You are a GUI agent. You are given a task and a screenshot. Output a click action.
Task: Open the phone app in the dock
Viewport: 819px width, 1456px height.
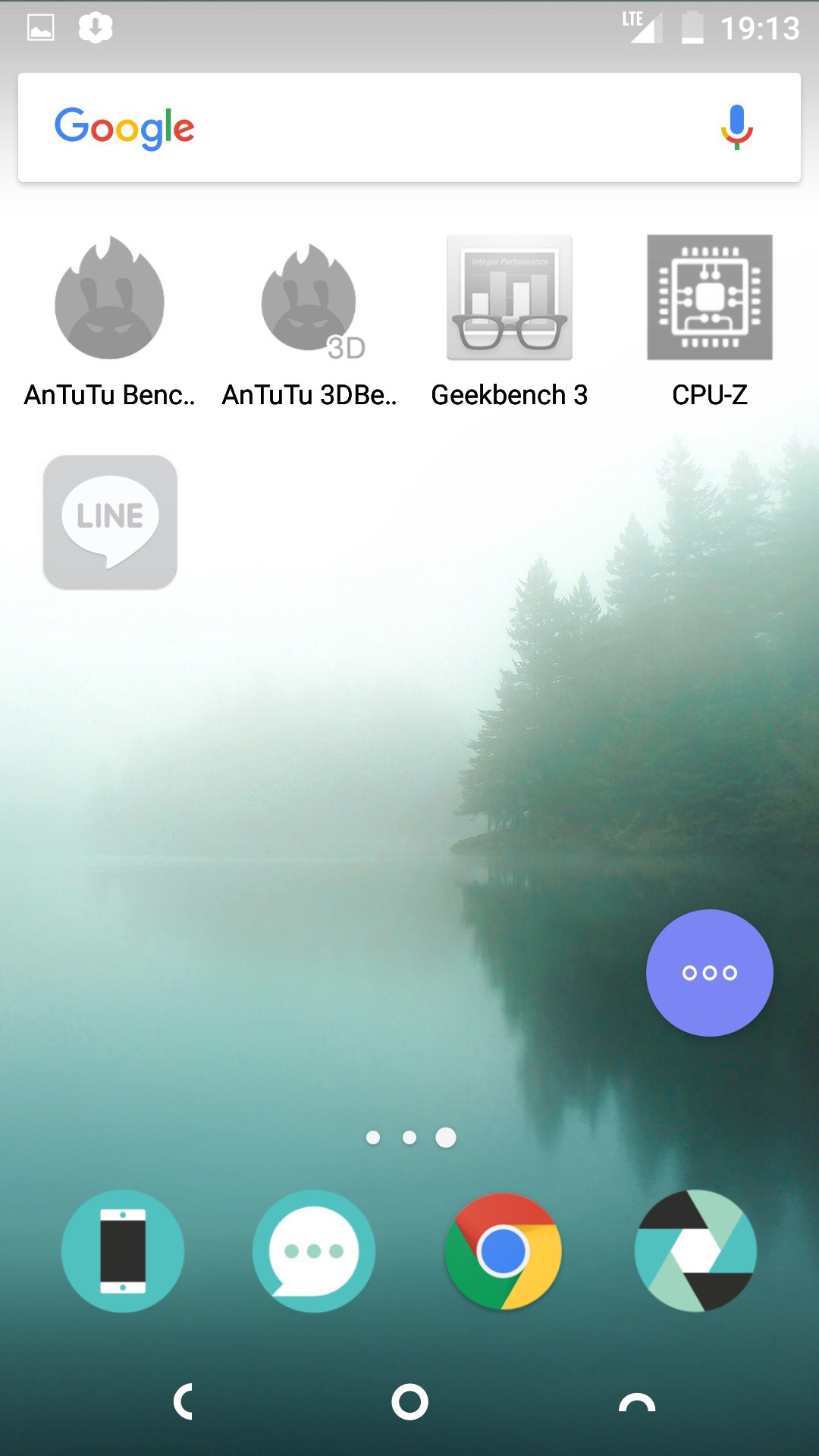tap(123, 1251)
